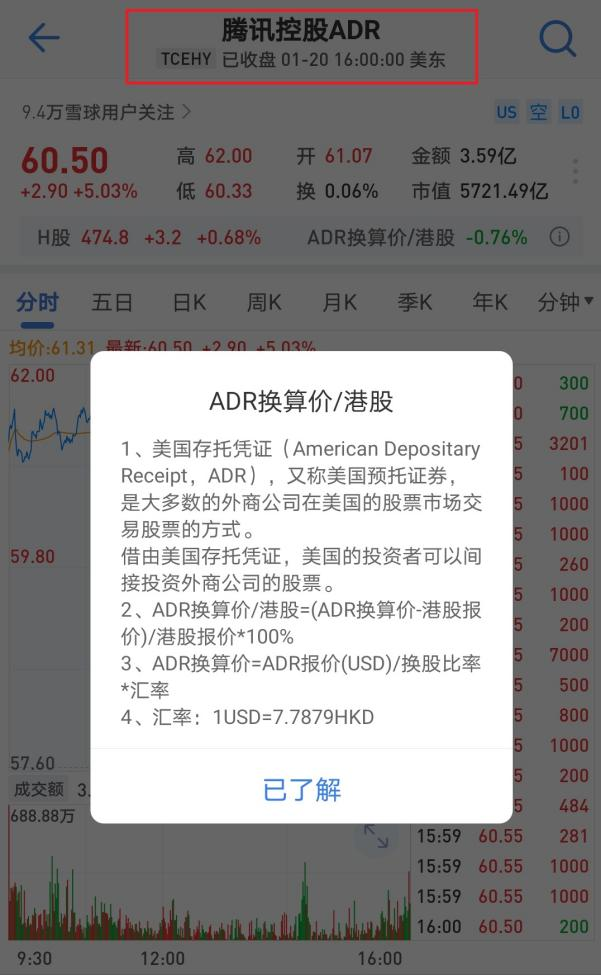Expand chart to fullscreen
The width and height of the screenshot is (601, 975).
point(375,836)
